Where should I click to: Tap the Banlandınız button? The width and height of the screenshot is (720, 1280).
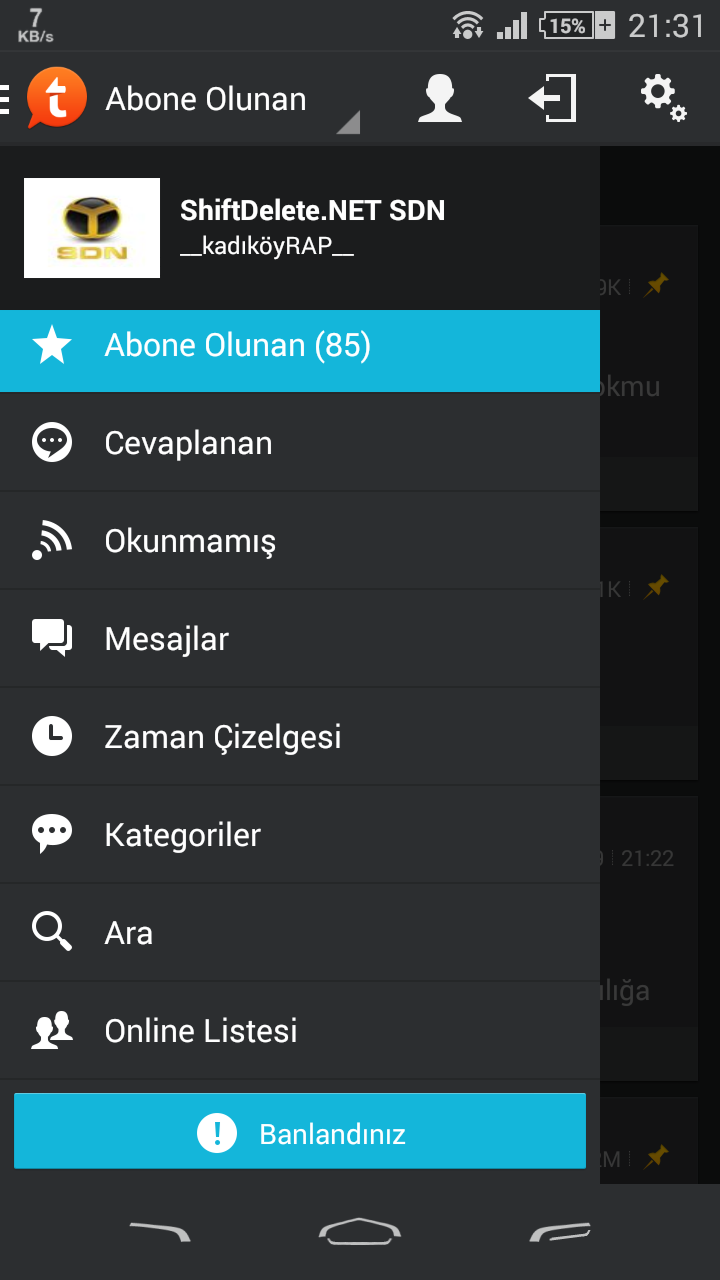[300, 1133]
